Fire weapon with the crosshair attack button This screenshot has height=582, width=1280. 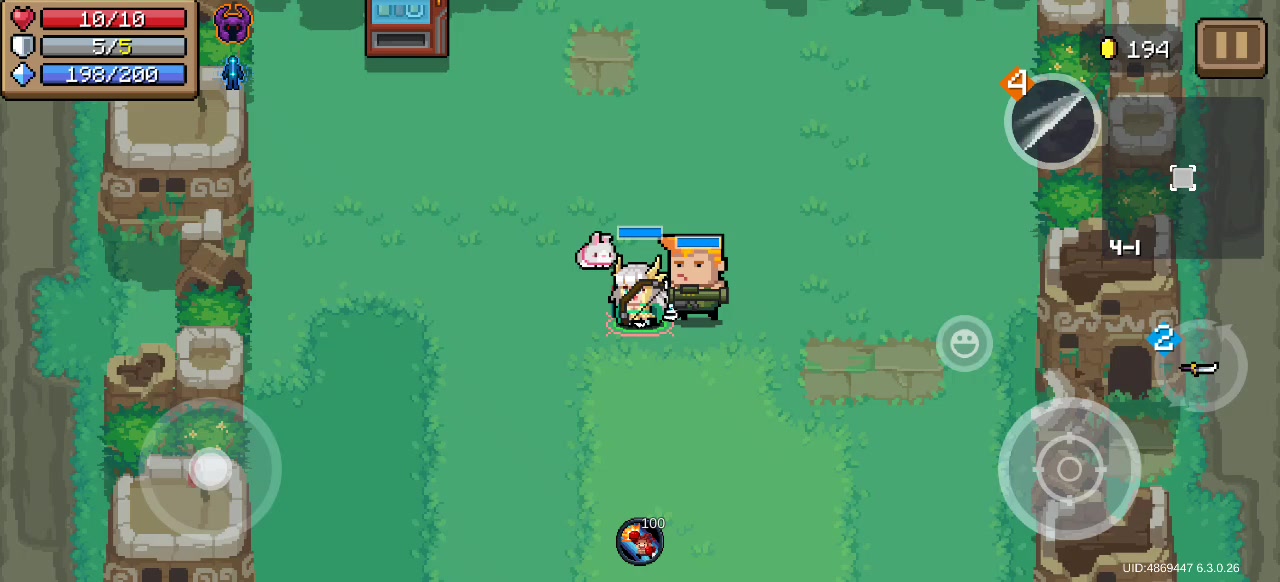click(1069, 468)
